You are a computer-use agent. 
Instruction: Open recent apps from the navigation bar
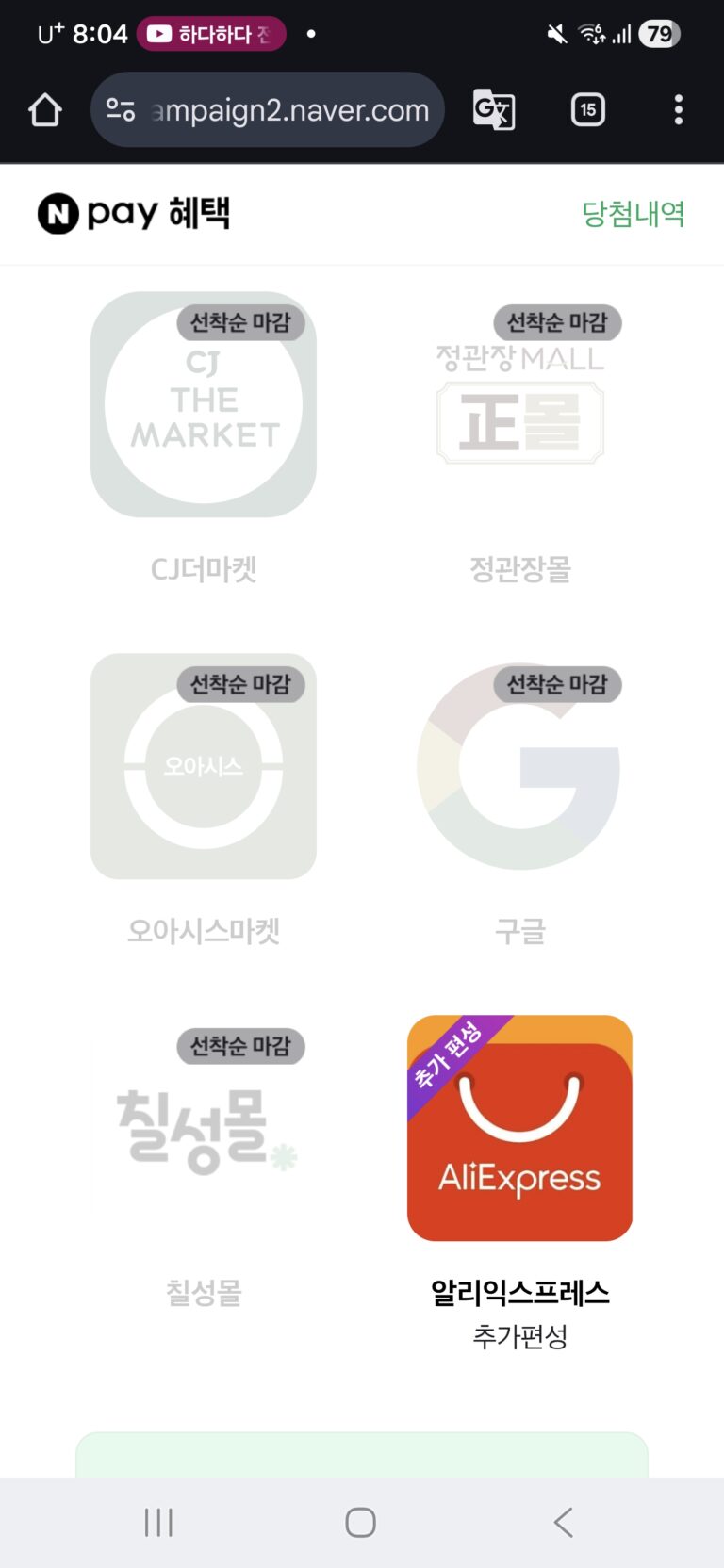[x=158, y=1522]
